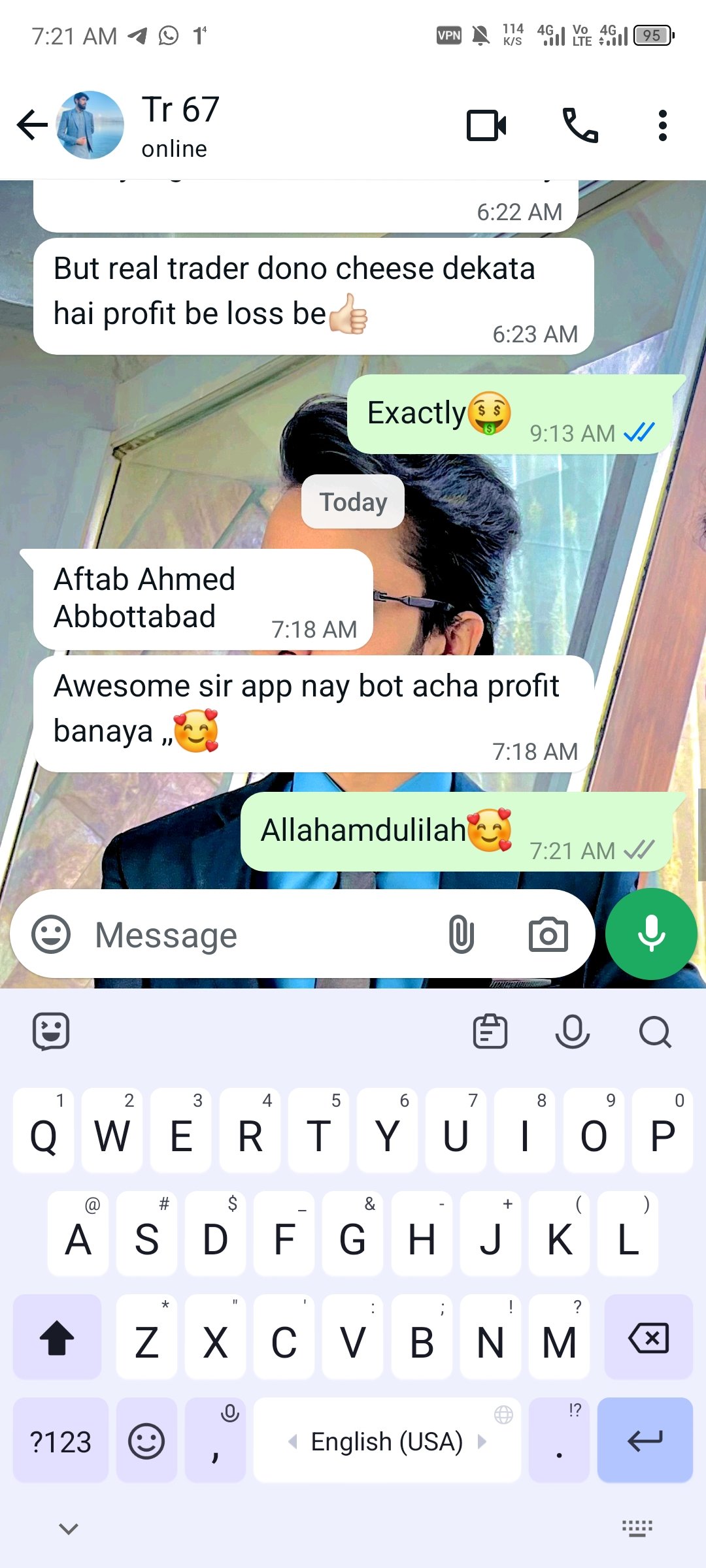Record a voice message with green mic
706x1568 pixels.
point(651,934)
